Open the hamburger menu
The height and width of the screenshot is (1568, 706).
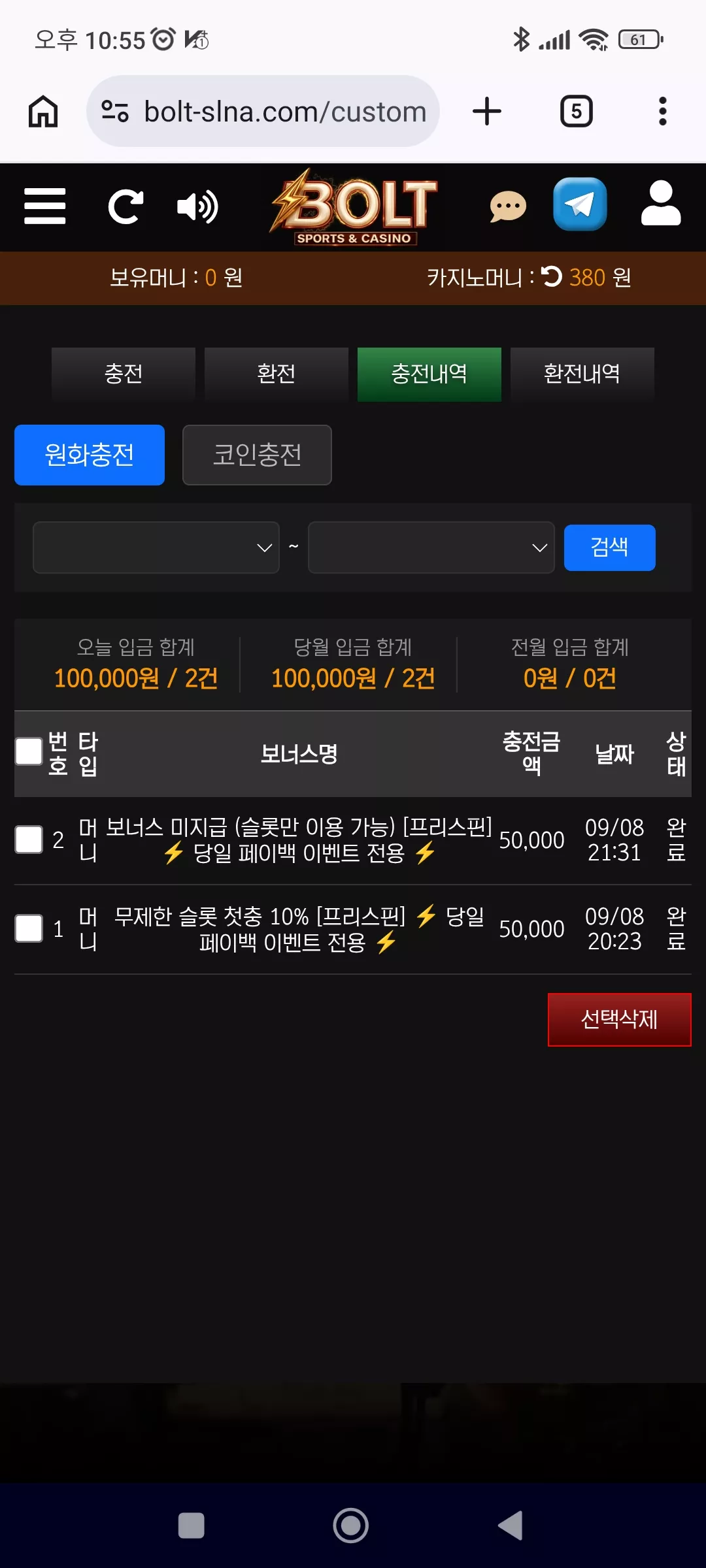[44, 206]
